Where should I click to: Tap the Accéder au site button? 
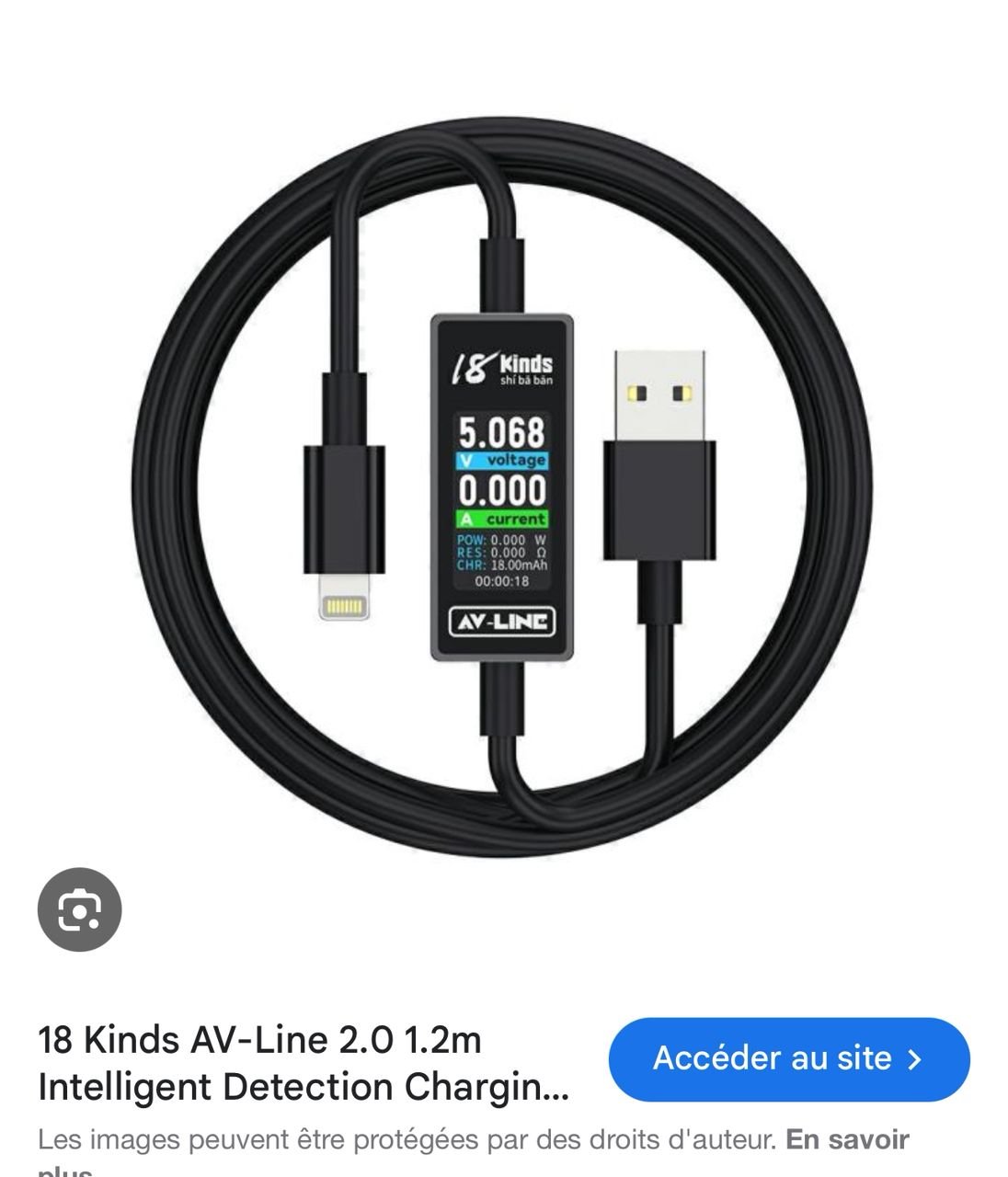tap(788, 1059)
